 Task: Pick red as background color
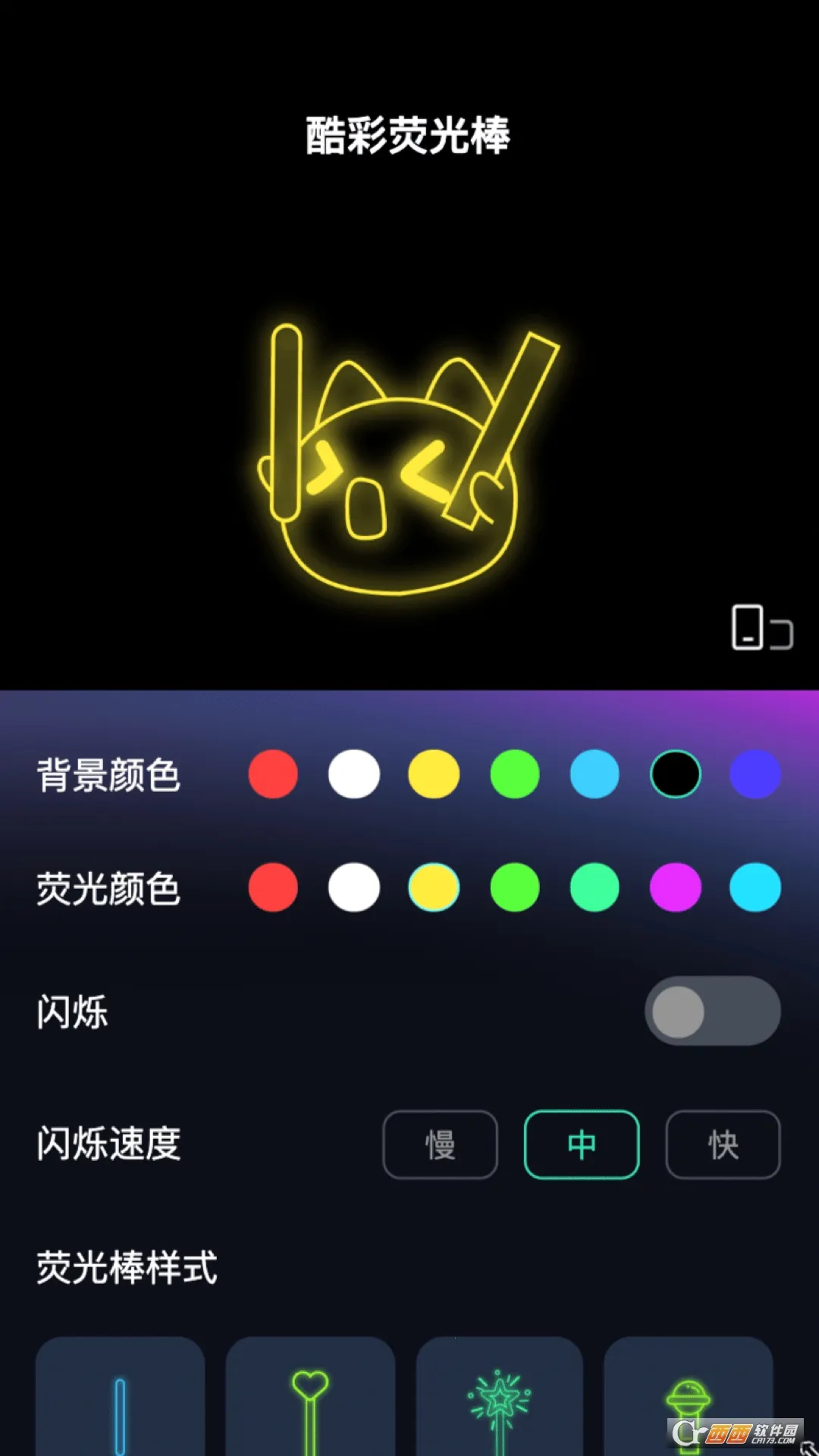pyautogui.click(x=272, y=774)
